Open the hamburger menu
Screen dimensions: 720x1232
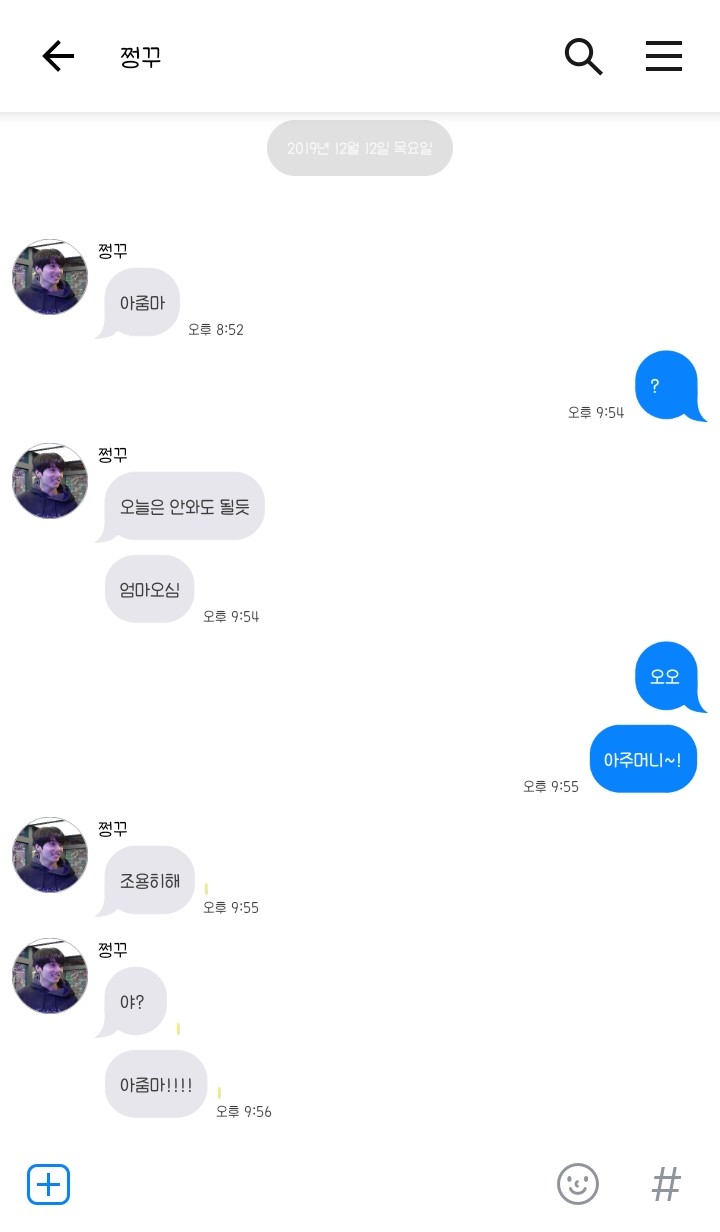pyautogui.click(x=664, y=56)
